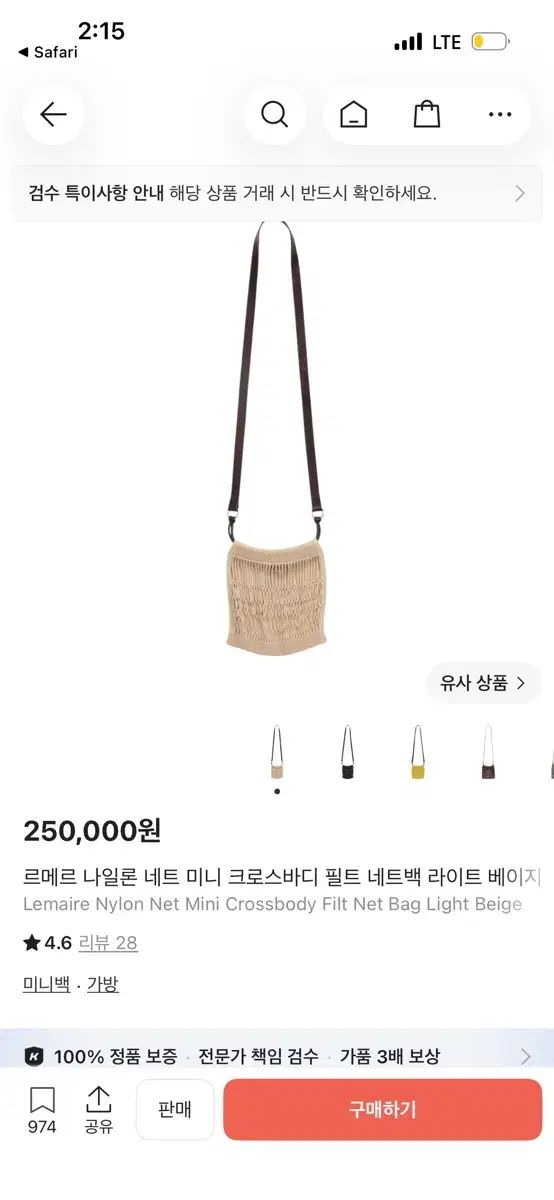
Task: Open the 미니백 category link
Action: [x=46, y=984]
